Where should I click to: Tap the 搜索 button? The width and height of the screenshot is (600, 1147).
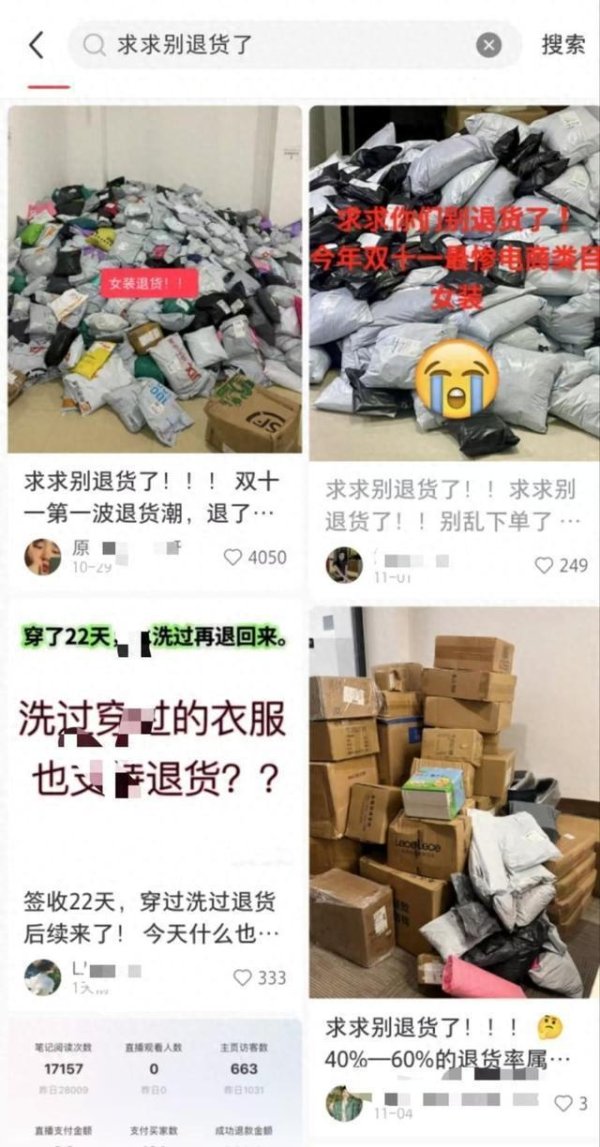(563, 45)
